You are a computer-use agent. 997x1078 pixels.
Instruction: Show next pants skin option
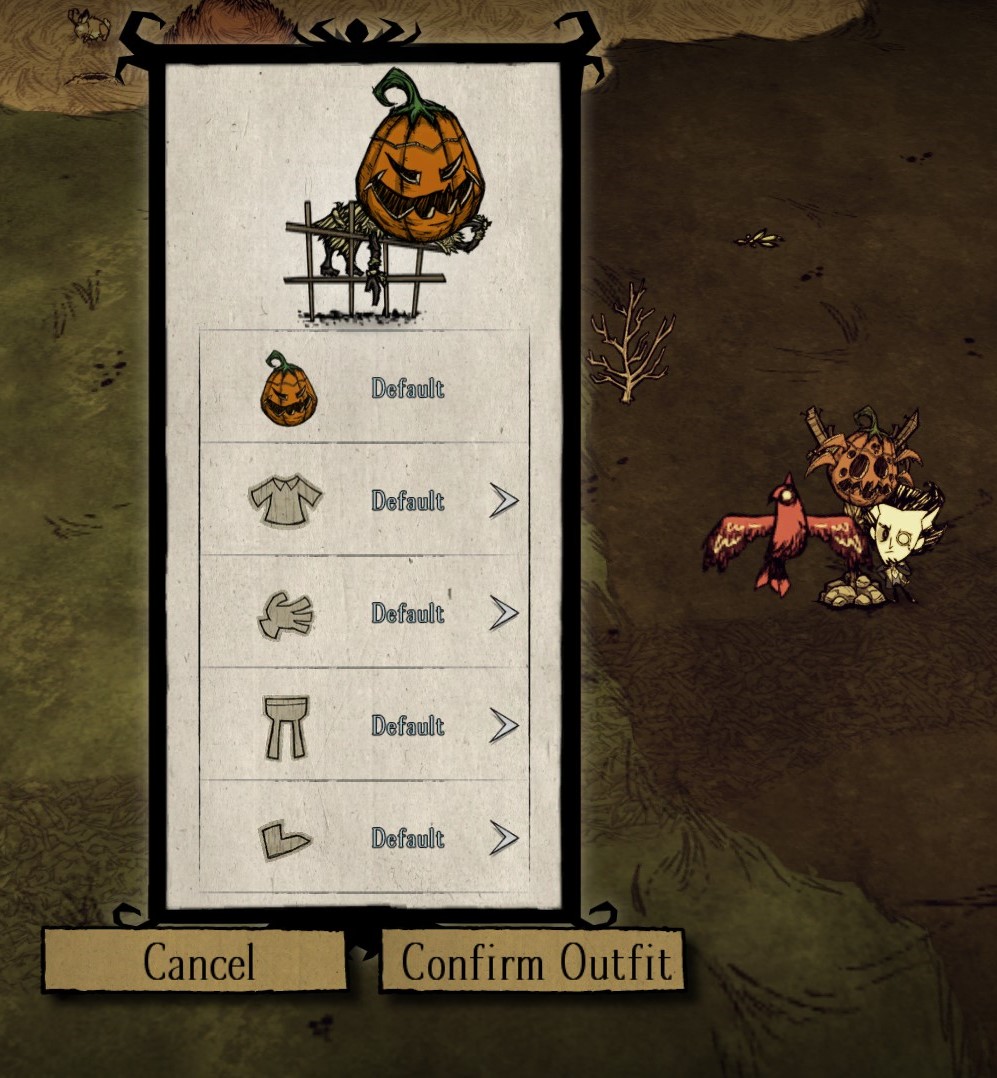coord(504,726)
